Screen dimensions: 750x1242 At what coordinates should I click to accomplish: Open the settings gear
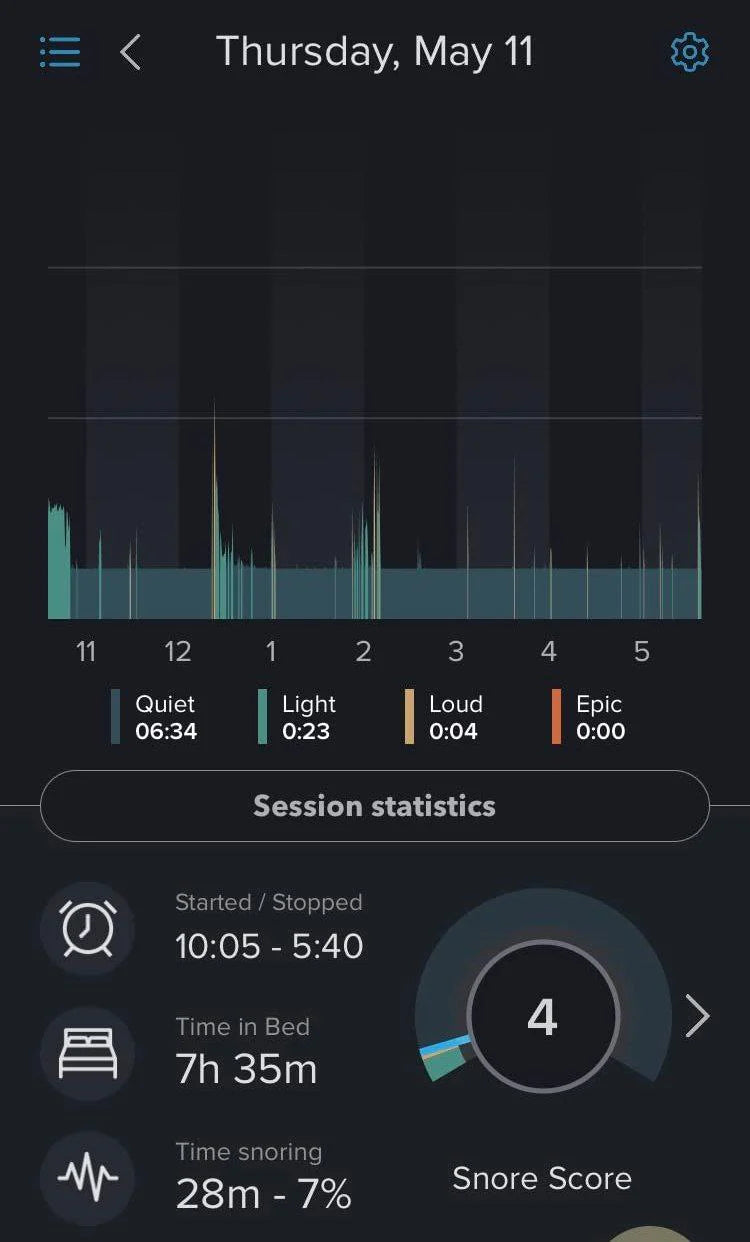coord(689,52)
